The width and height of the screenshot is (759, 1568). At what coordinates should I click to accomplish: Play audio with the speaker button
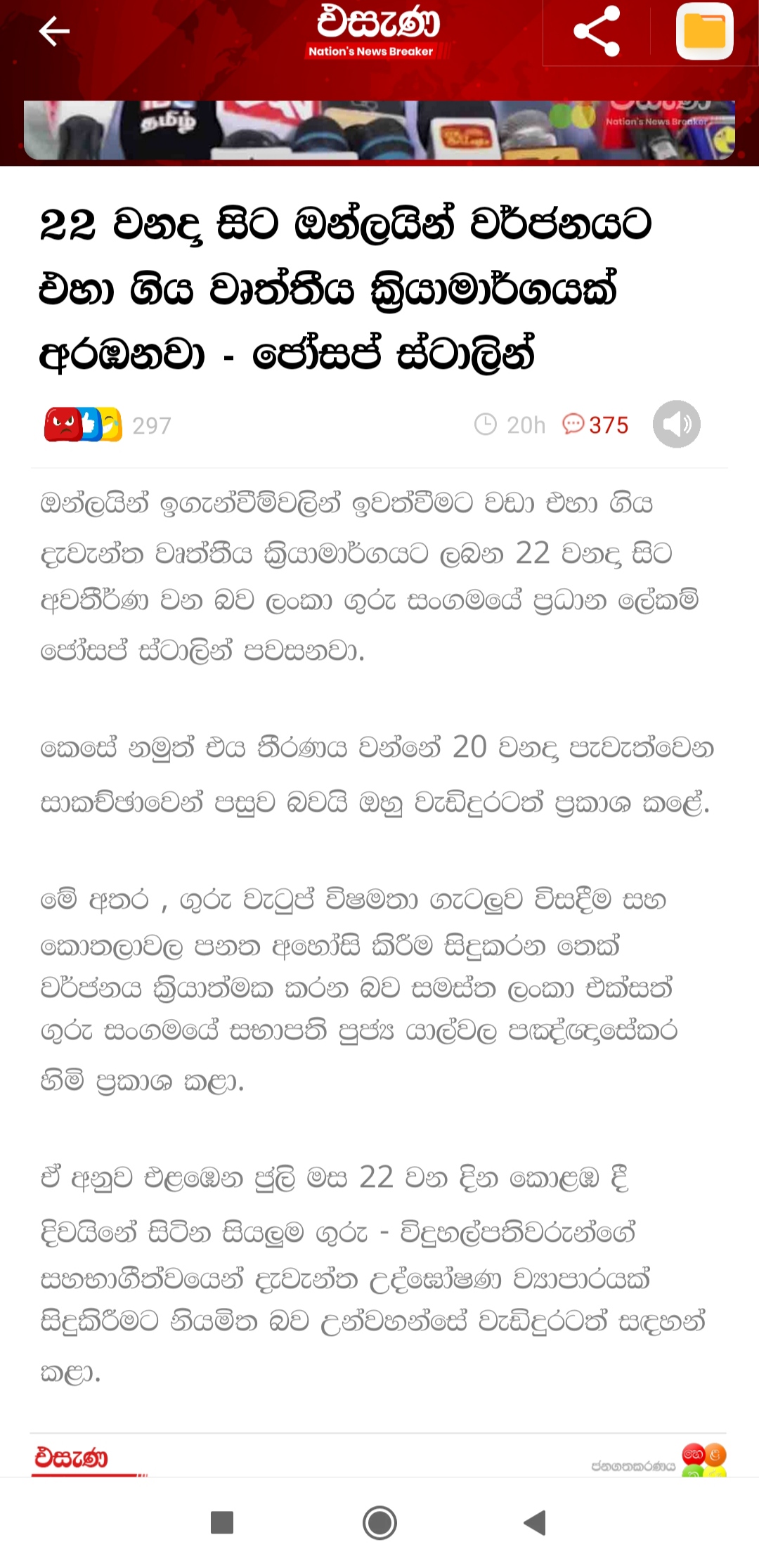pos(676,425)
